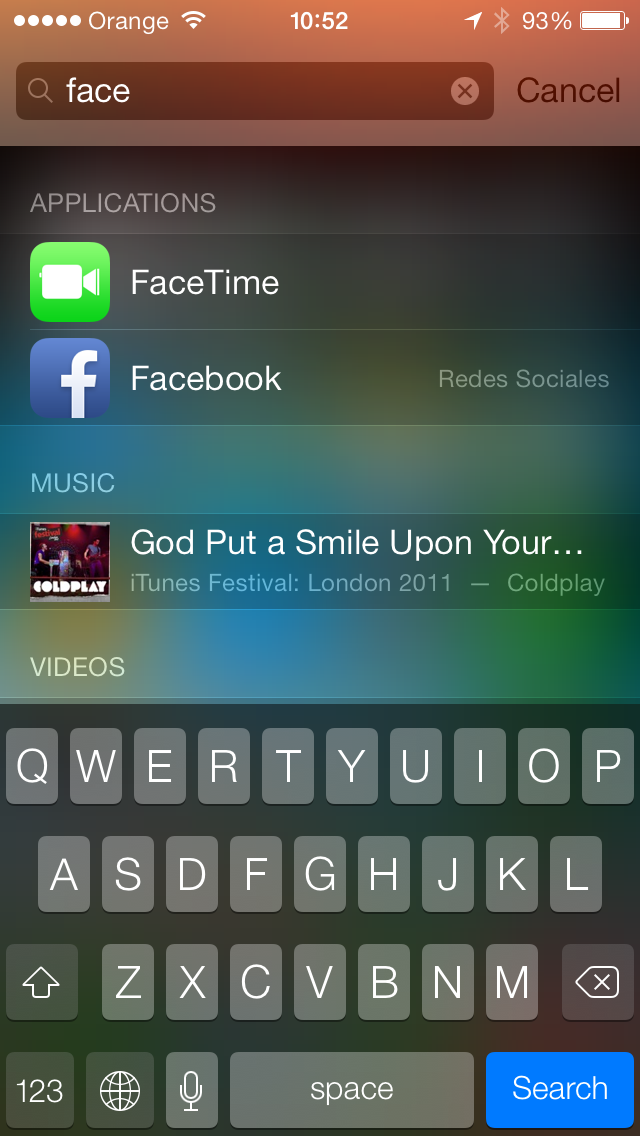Cancel the Spotlight search
Image resolution: width=640 pixels, height=1136 pixels.
(568, 91)
